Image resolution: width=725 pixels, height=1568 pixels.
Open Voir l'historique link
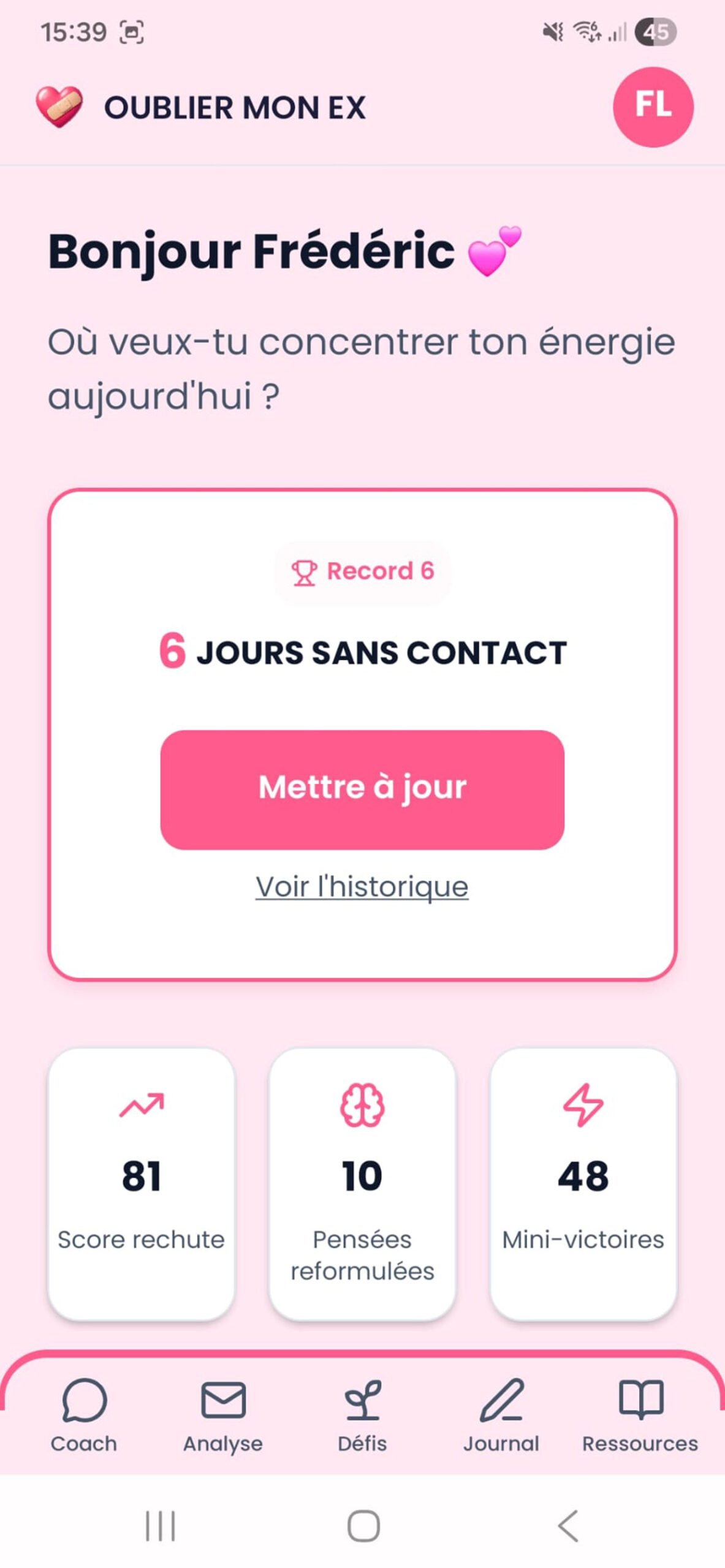[x=363, y=884]
